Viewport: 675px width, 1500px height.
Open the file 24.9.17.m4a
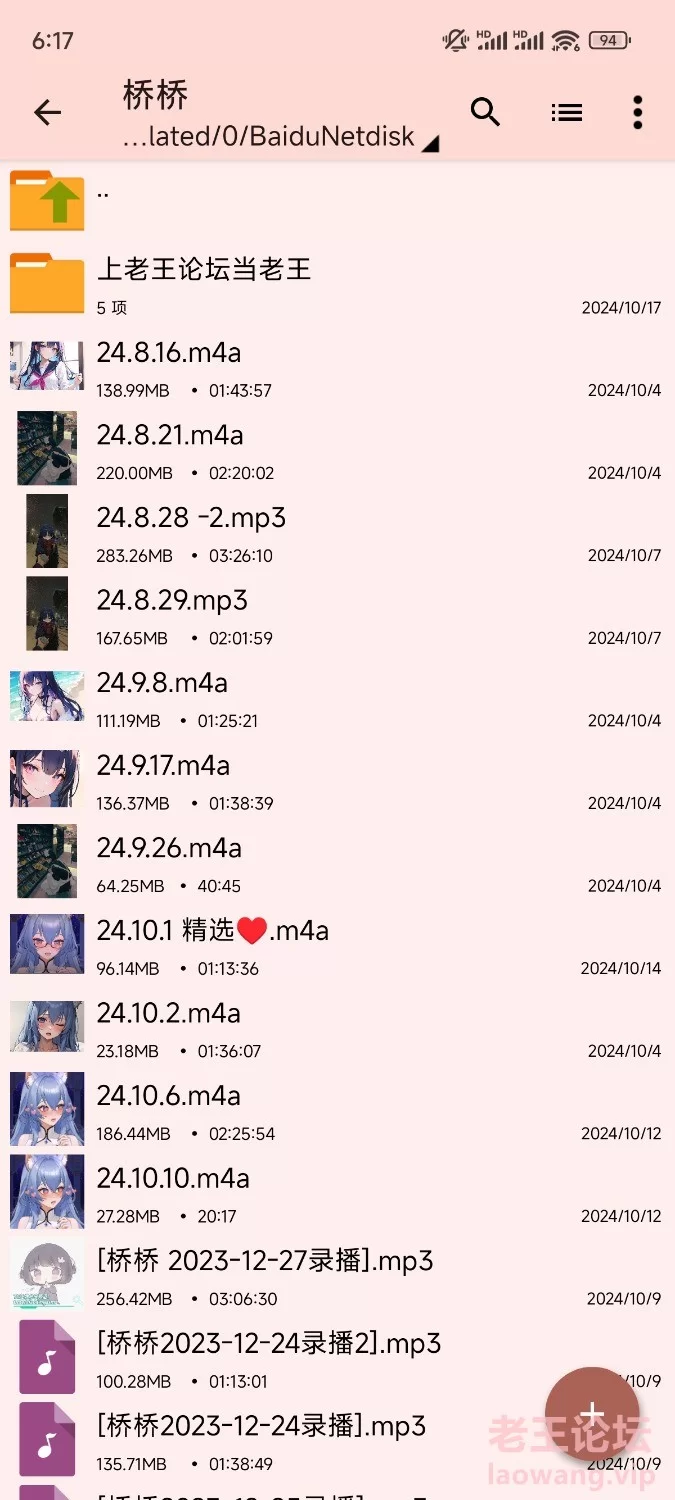click(x=337, y=779)
